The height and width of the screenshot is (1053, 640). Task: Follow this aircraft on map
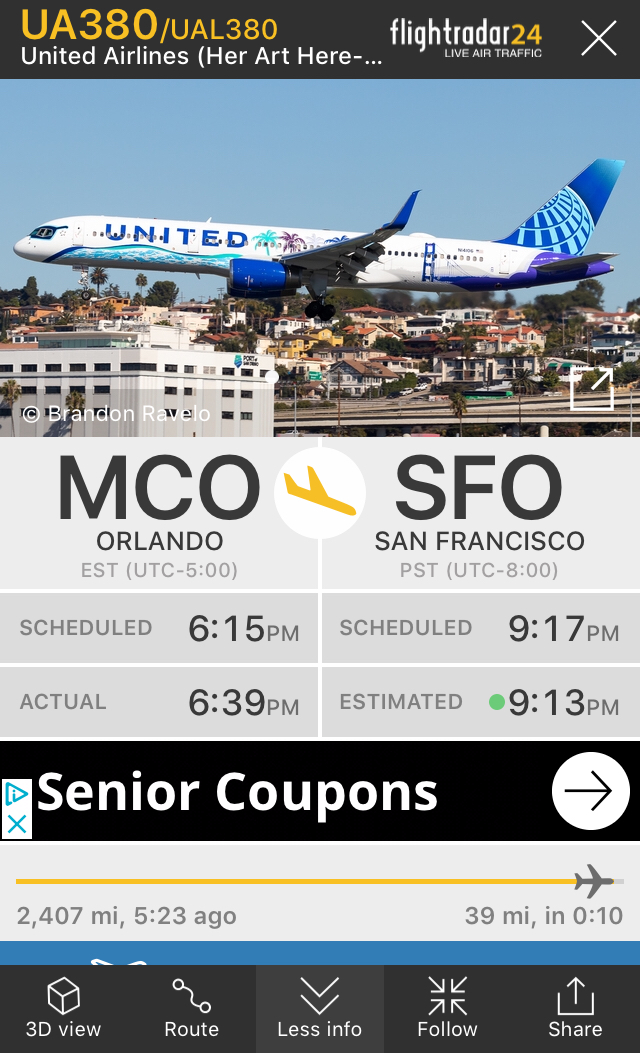tap(447, 1009)
